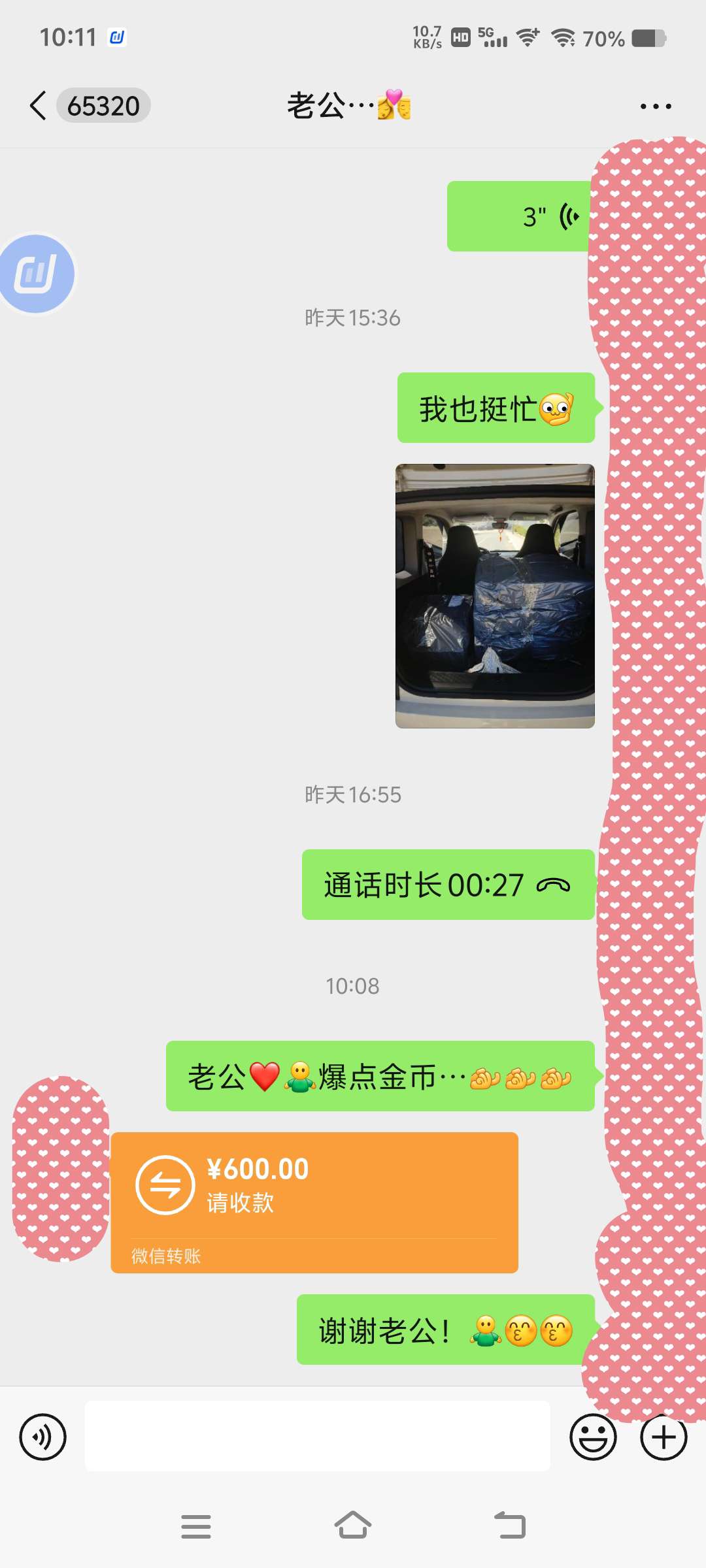Open recent apps from navigation bar
This screenshot has width=706, height=1568.
pyautogui.click(x=196, y=1526)
